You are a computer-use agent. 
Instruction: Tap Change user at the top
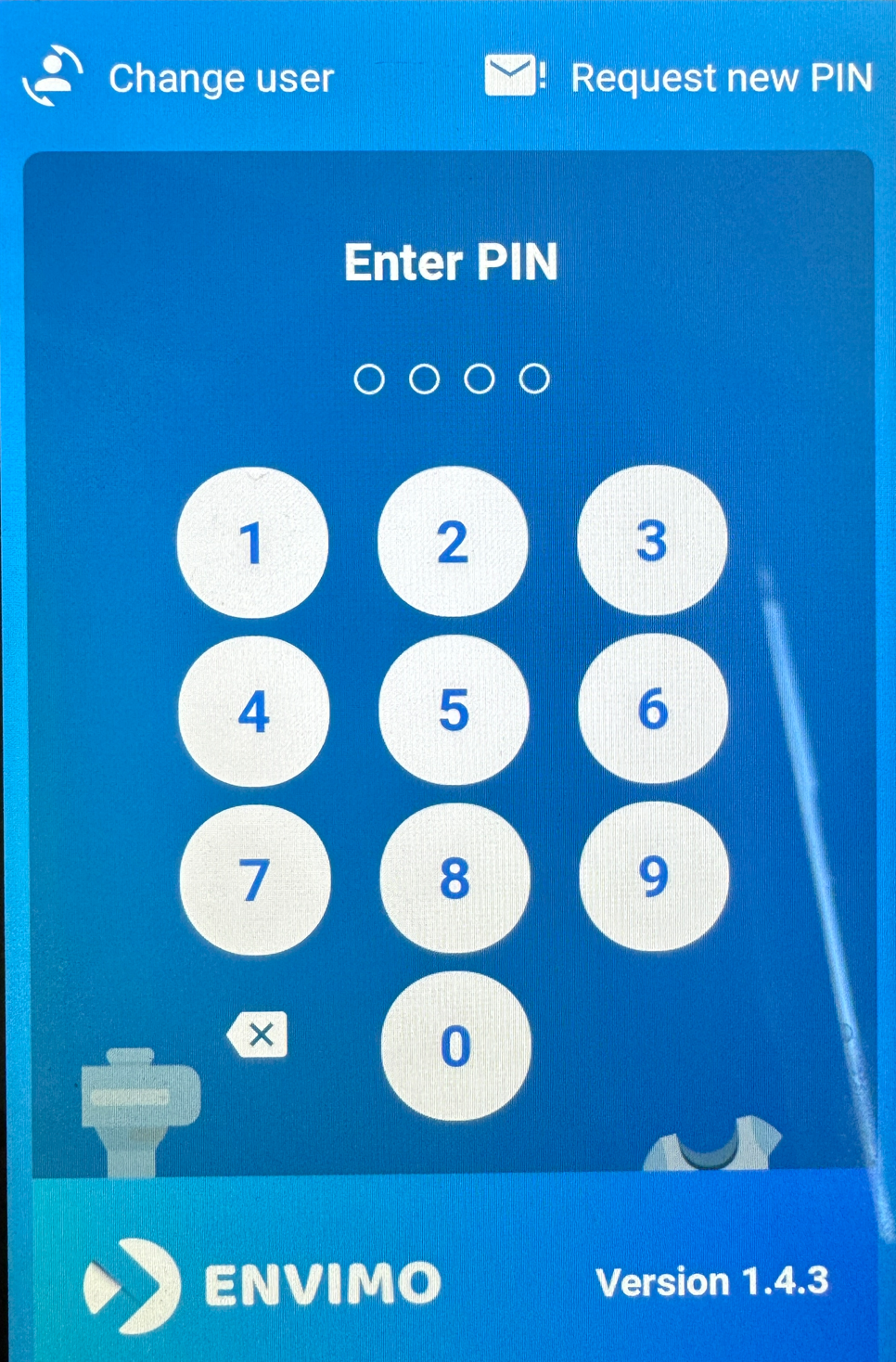(178, 78)
